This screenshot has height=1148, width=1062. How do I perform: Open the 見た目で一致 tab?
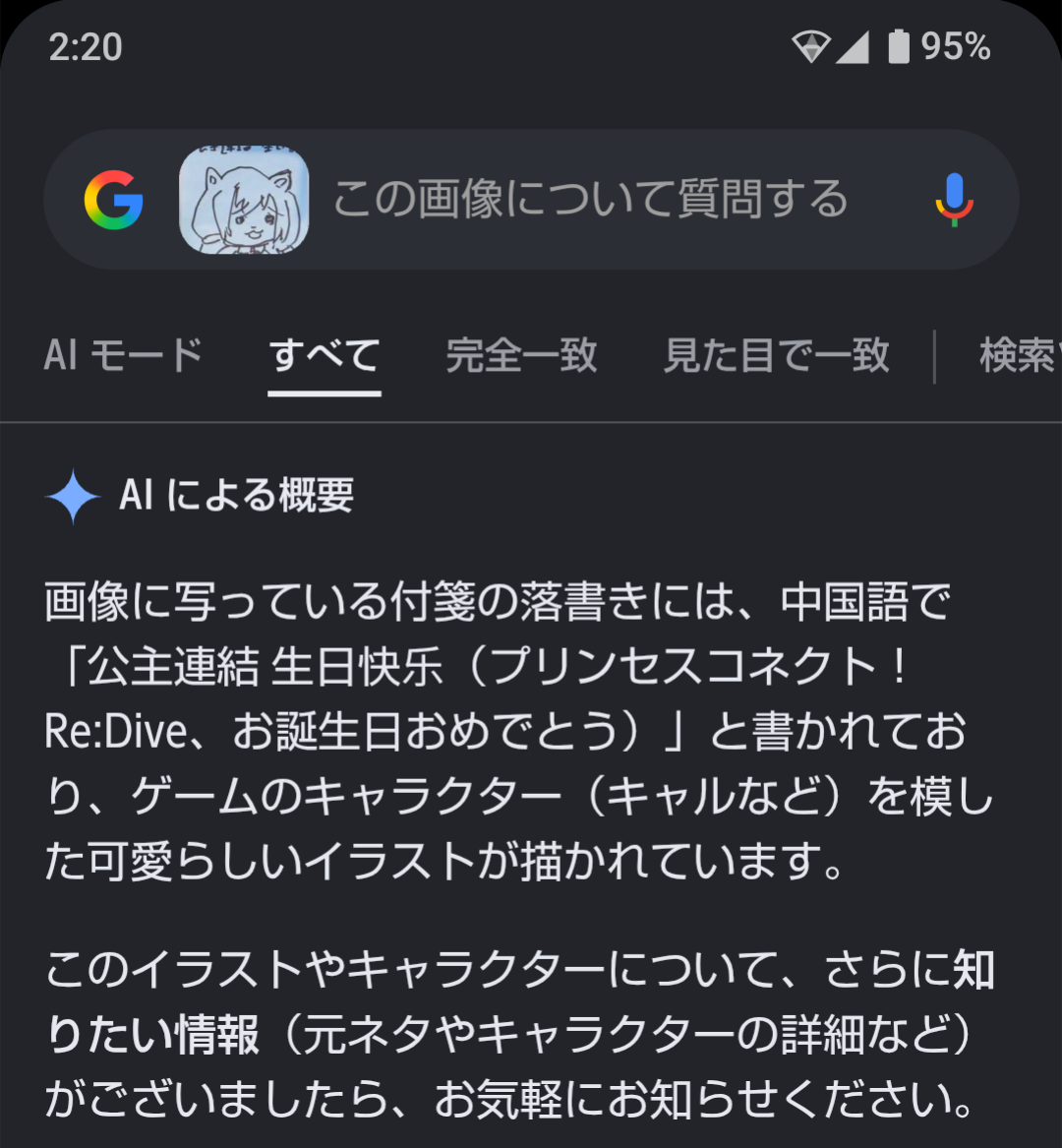[776, 356]
